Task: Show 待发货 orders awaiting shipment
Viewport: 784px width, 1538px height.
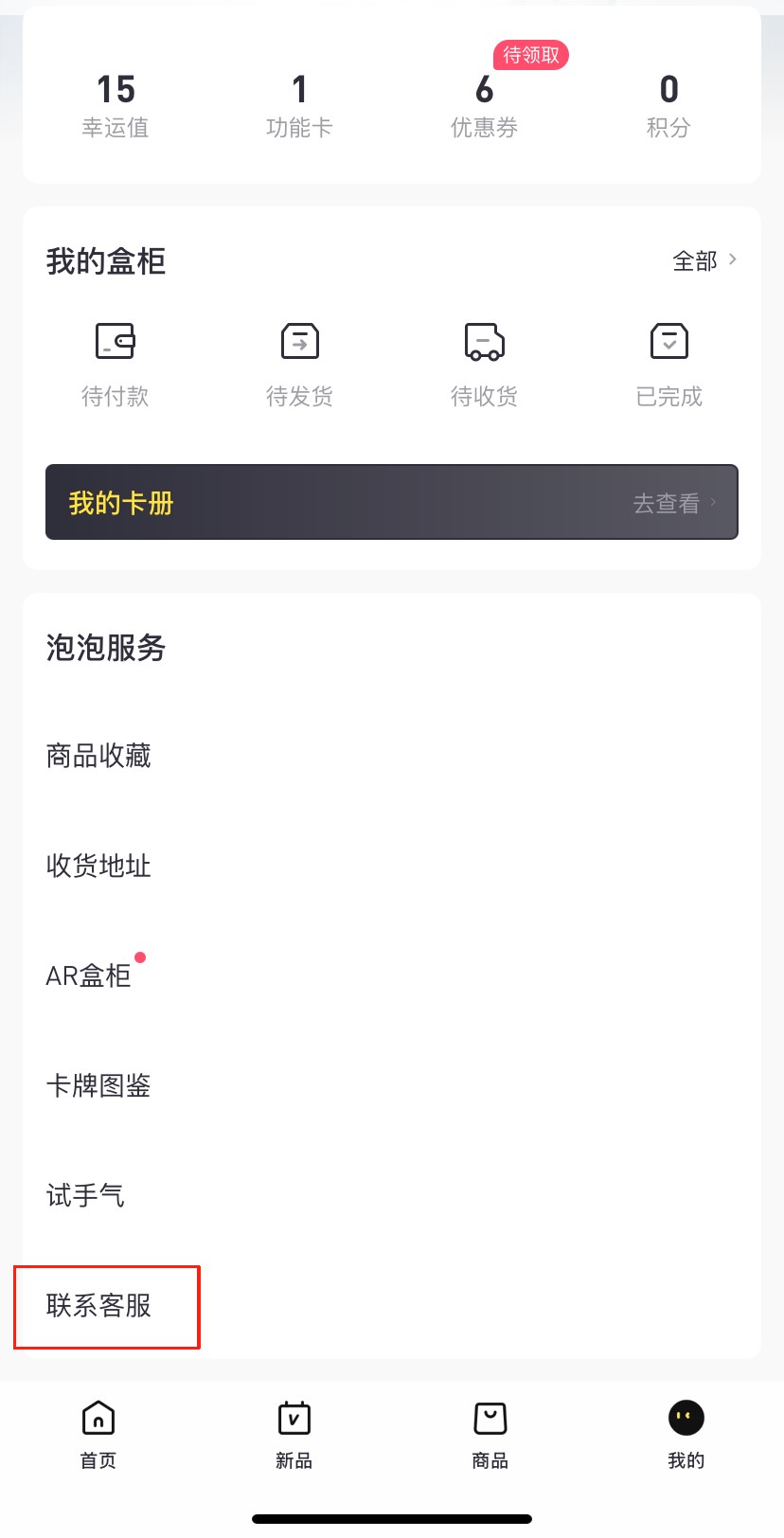Action: click(x=299, y=365)
